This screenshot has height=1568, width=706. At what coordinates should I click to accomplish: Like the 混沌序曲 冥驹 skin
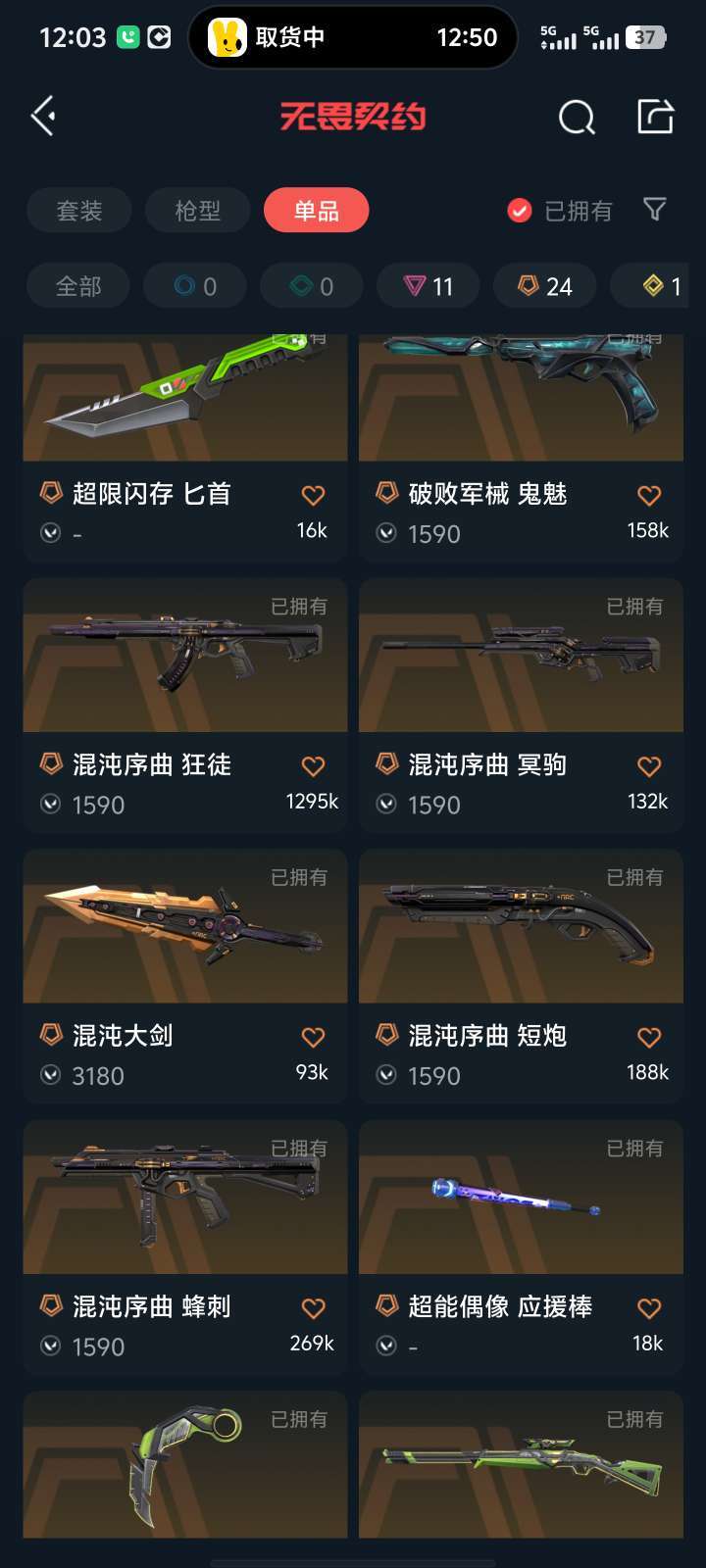(x=649, y=766)
